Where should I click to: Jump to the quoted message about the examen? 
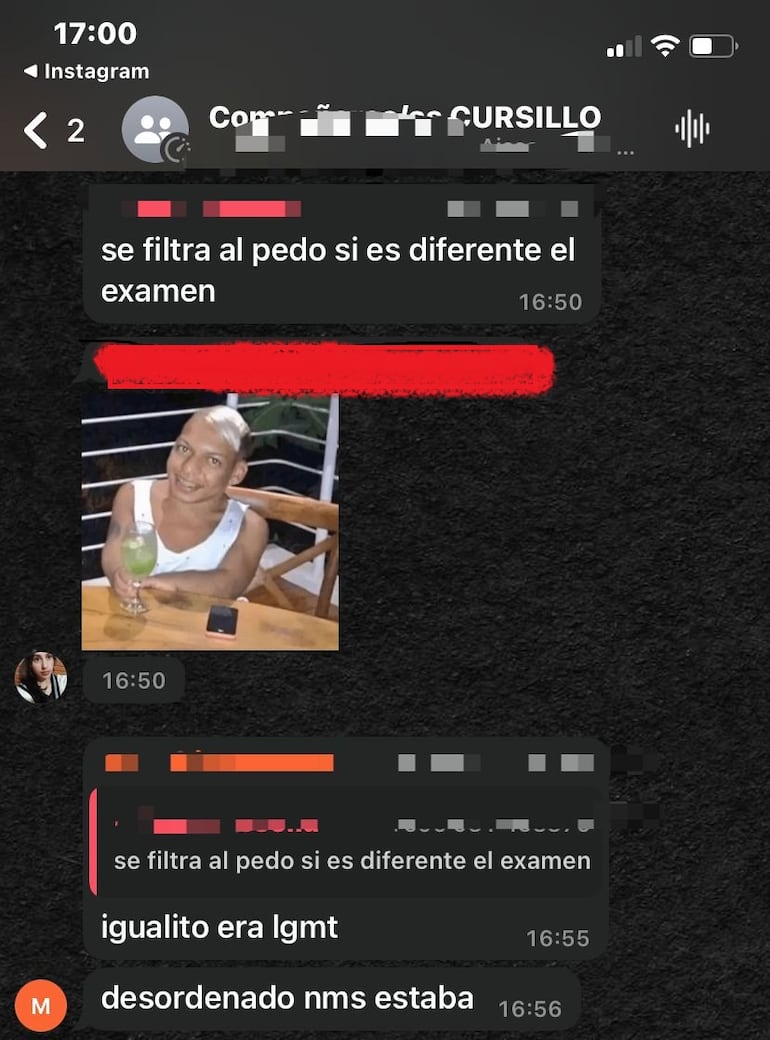pyautogui.click(x=350, y=845)
